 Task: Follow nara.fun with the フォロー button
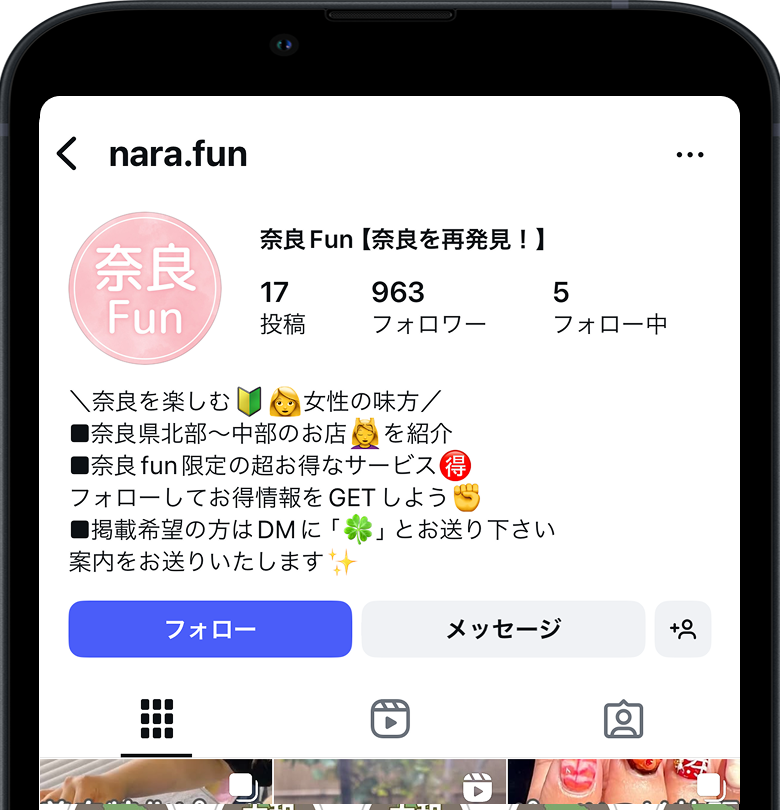coord(210,629)
